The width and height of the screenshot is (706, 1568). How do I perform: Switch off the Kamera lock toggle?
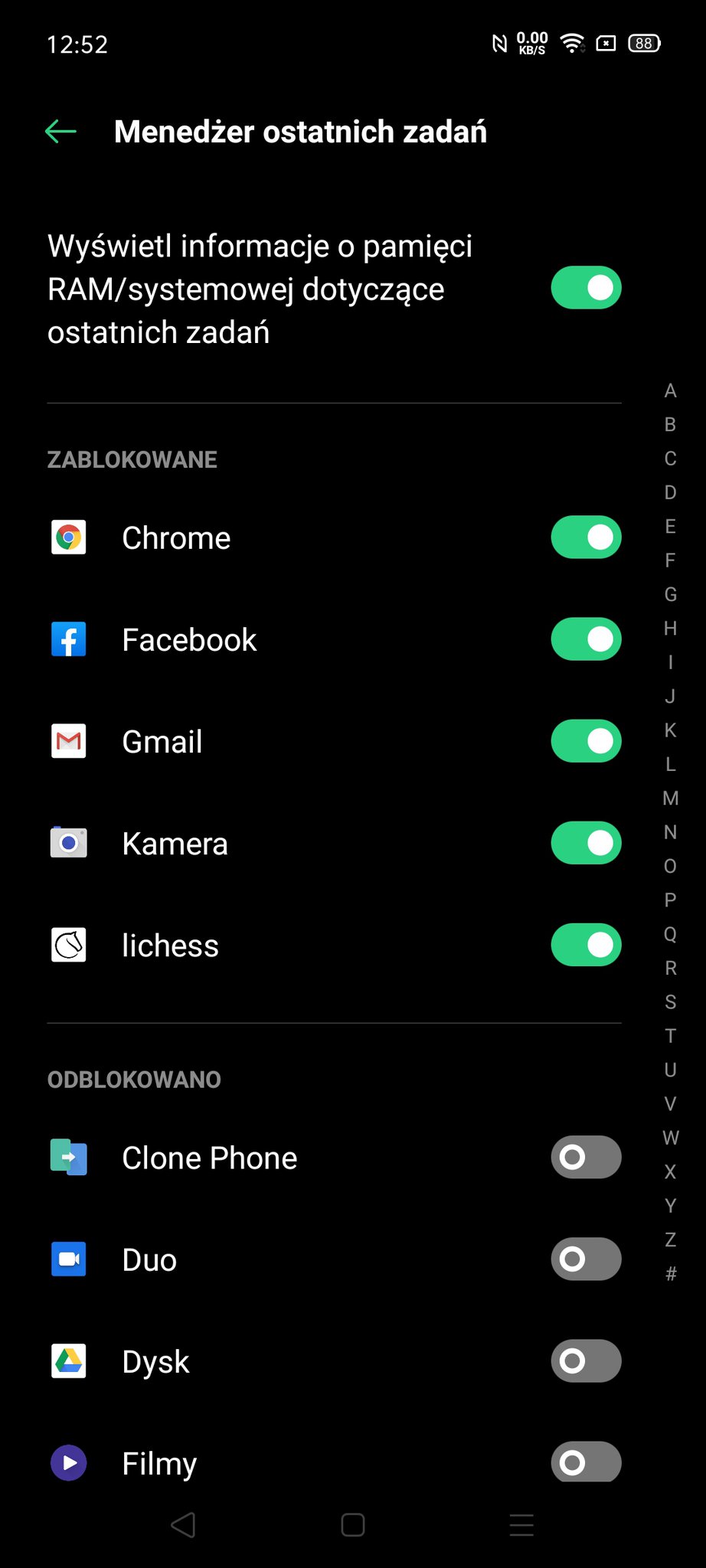point(586,843)
